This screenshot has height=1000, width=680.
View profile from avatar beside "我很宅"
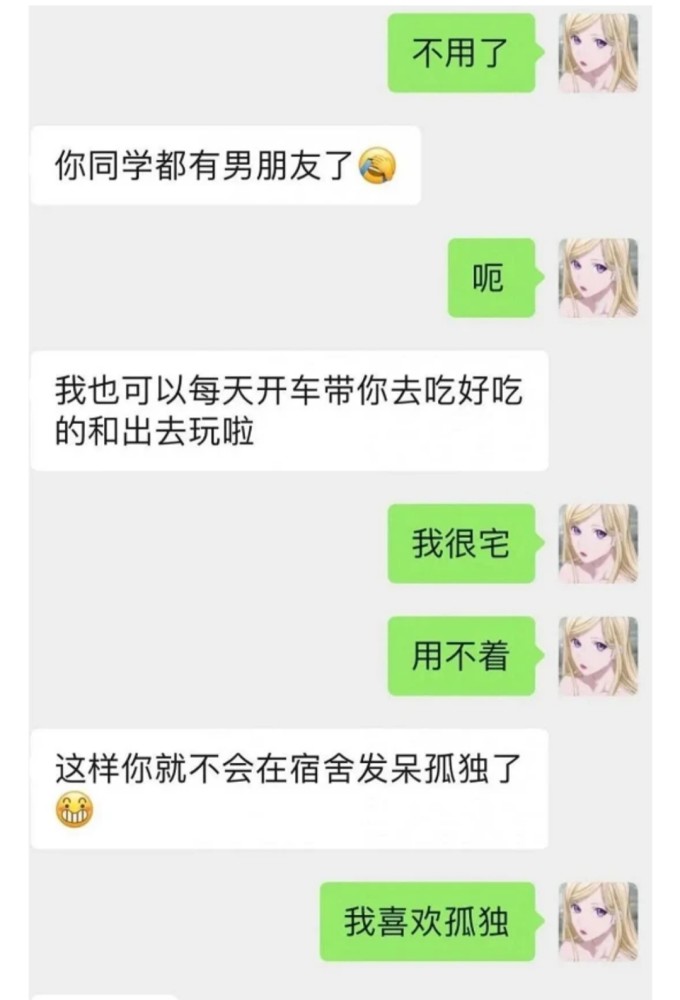click(598, 543)
